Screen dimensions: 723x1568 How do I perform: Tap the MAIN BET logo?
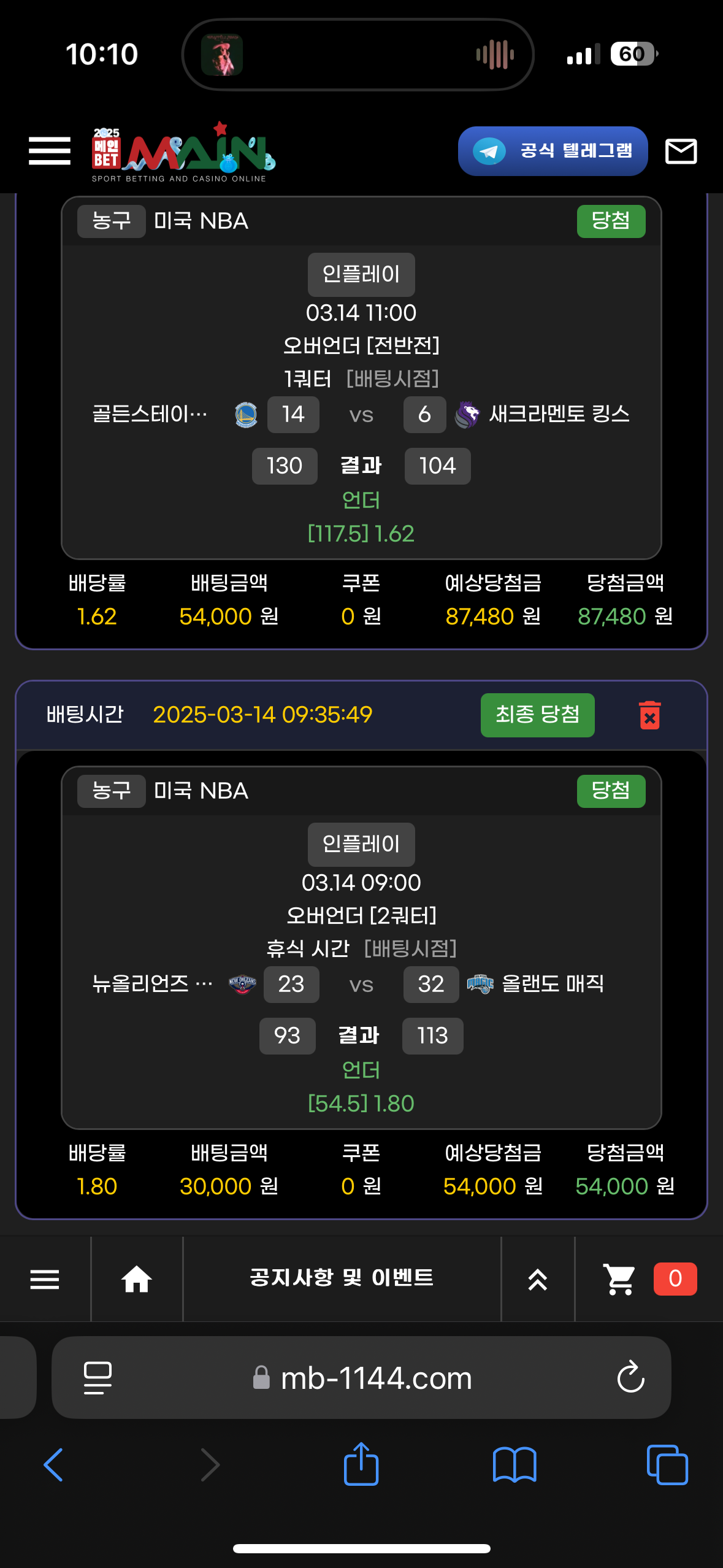pyautogui.click(x=183, y=152)
